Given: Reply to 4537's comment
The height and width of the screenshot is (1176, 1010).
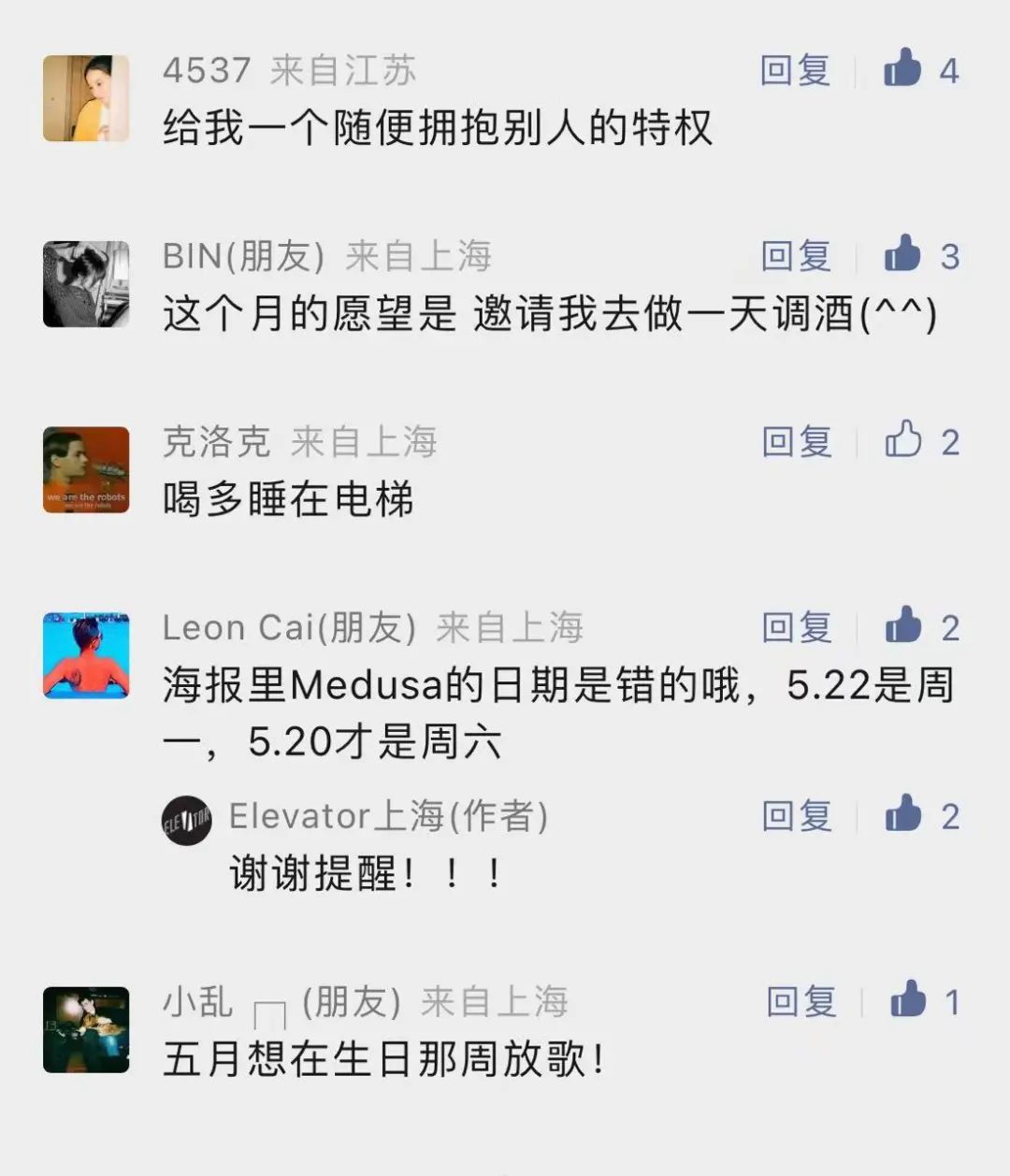Looking at the screenshot, I should click(795, 71).
